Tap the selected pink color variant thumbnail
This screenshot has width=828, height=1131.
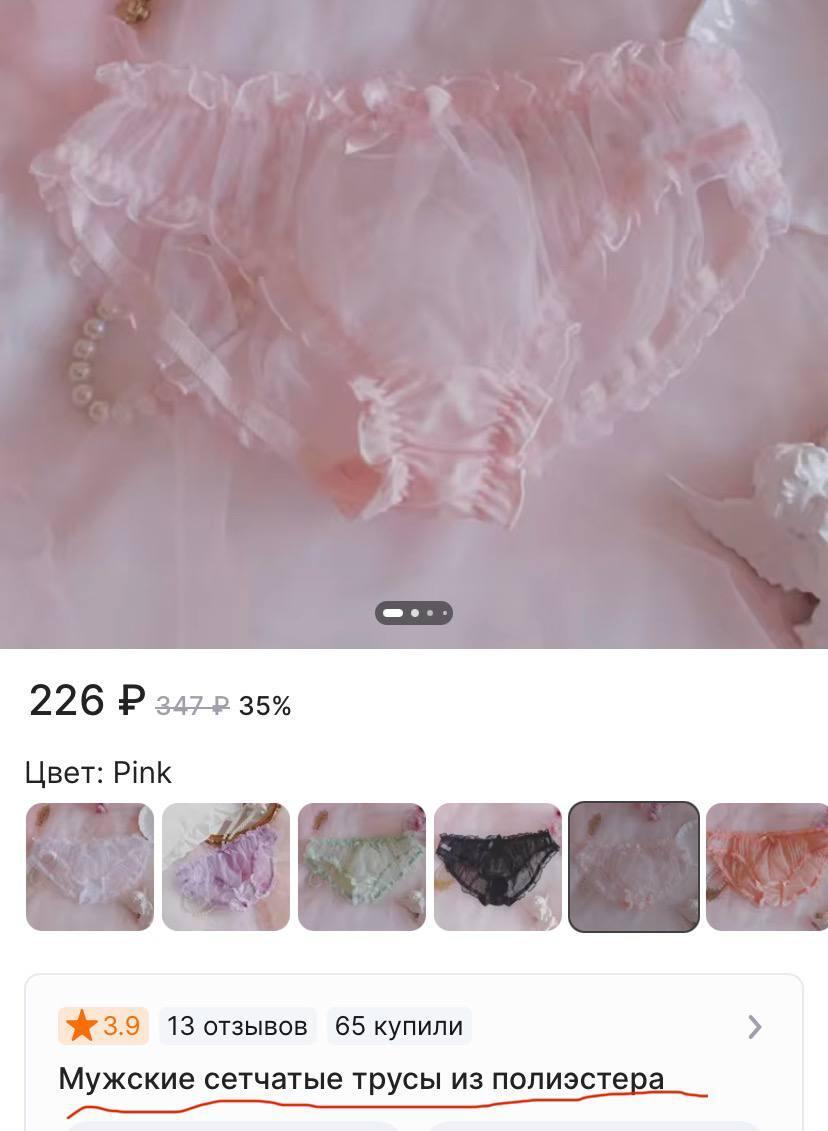point(634,867)
